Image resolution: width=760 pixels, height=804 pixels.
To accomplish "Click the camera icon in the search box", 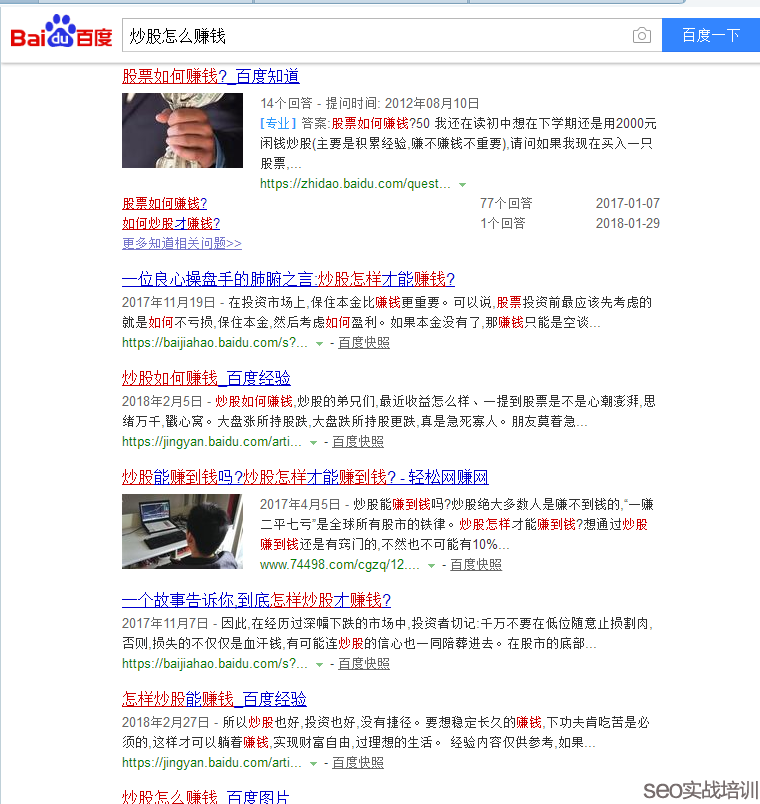I will click(641, 34).
